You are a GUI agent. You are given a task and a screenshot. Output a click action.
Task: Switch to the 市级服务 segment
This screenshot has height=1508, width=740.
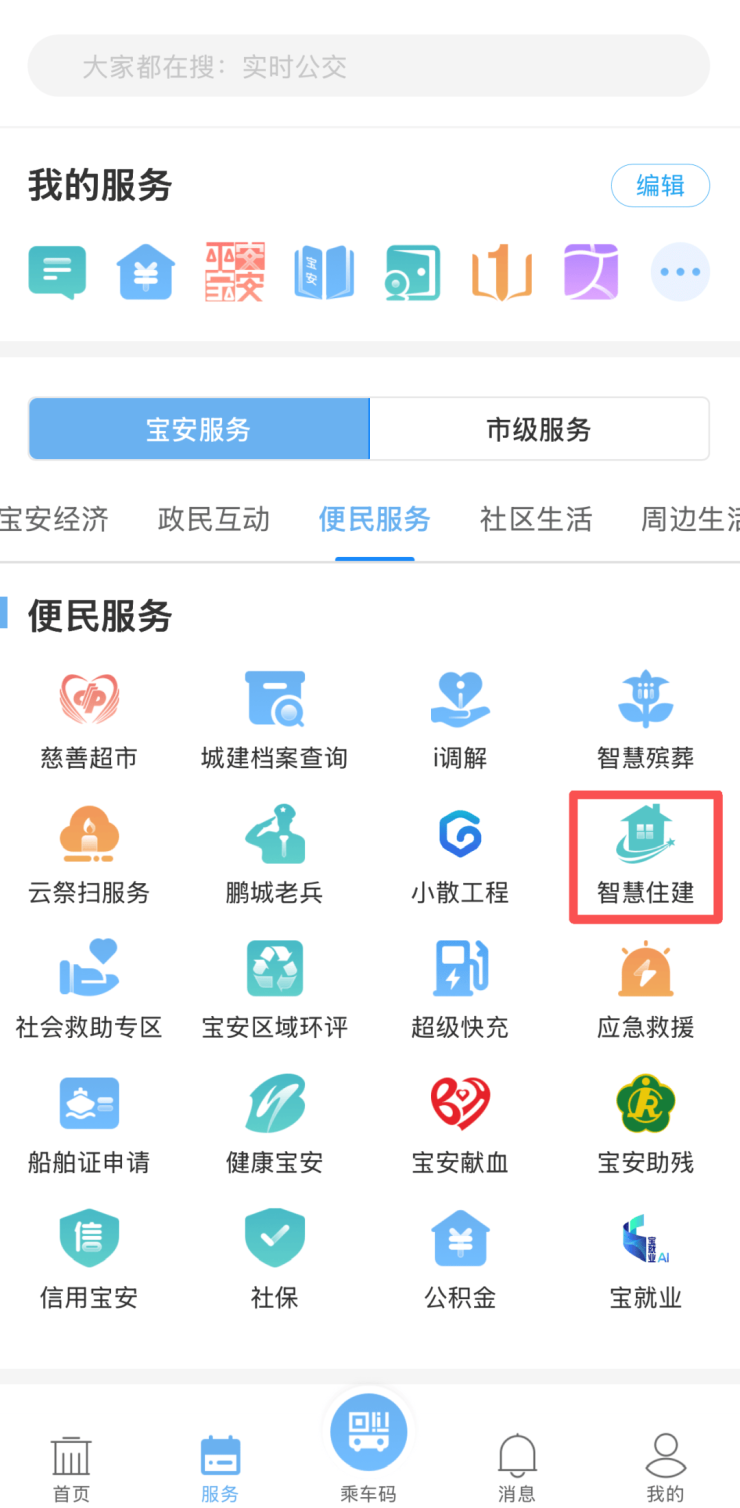pos(539,429)
